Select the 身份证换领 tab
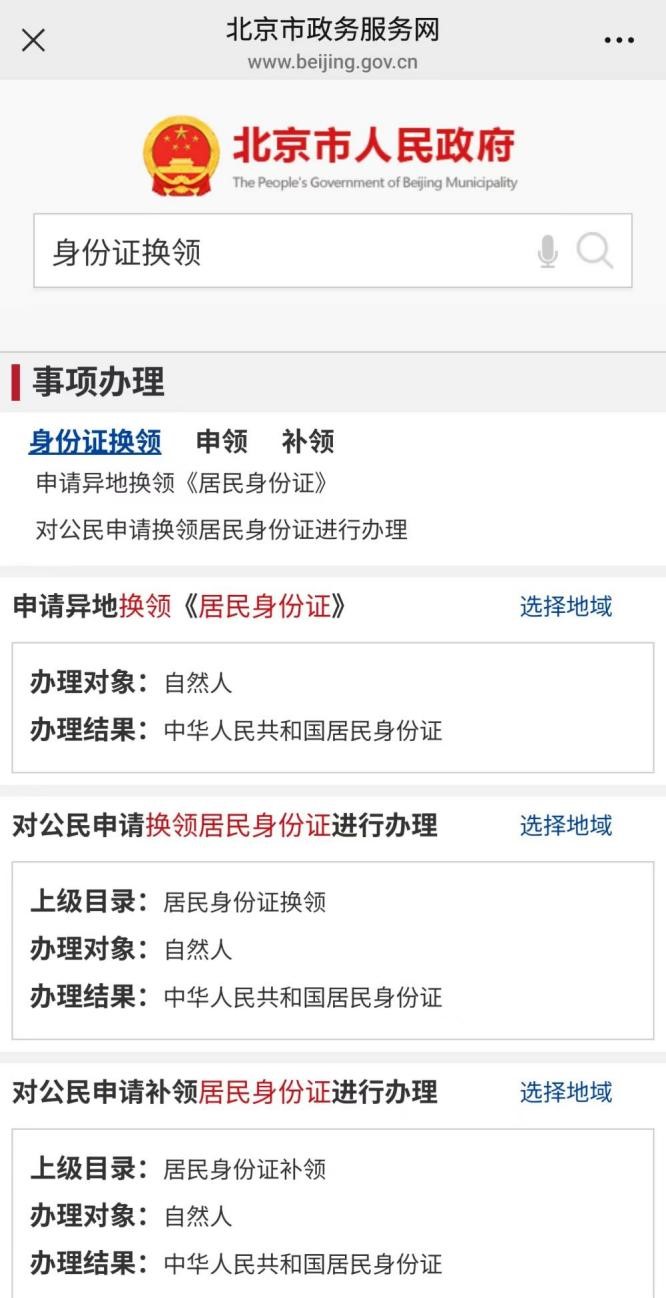Viewport: 666px width, 1298px height. click(x=95, y=441)
